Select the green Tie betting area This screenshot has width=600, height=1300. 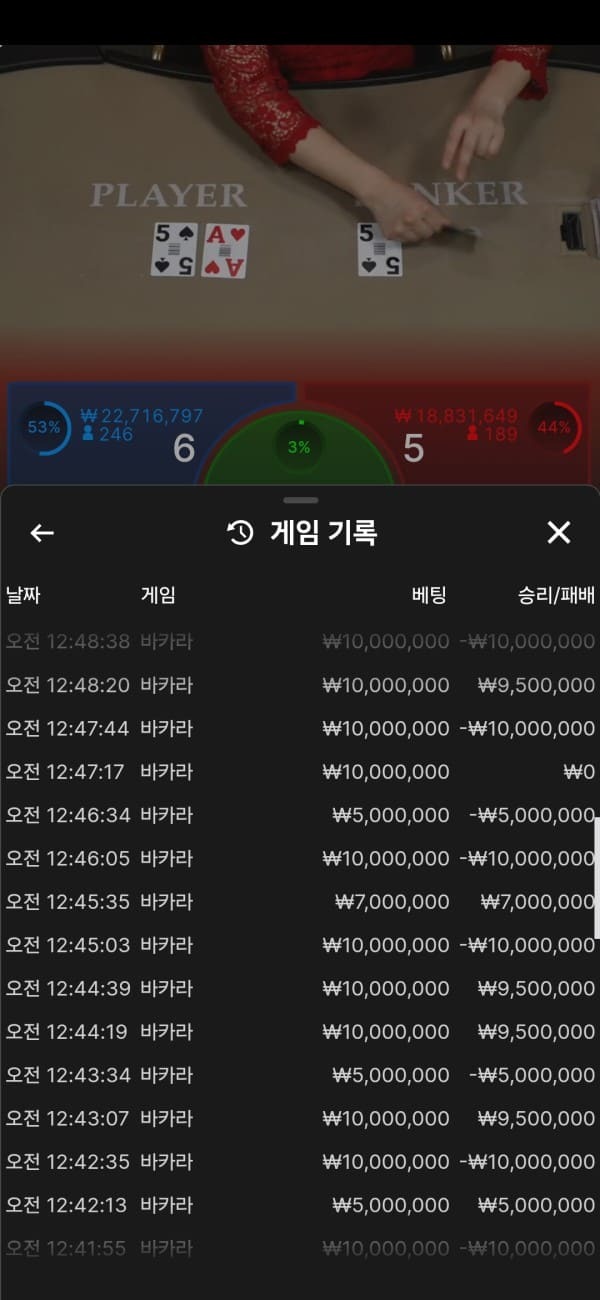300,450
